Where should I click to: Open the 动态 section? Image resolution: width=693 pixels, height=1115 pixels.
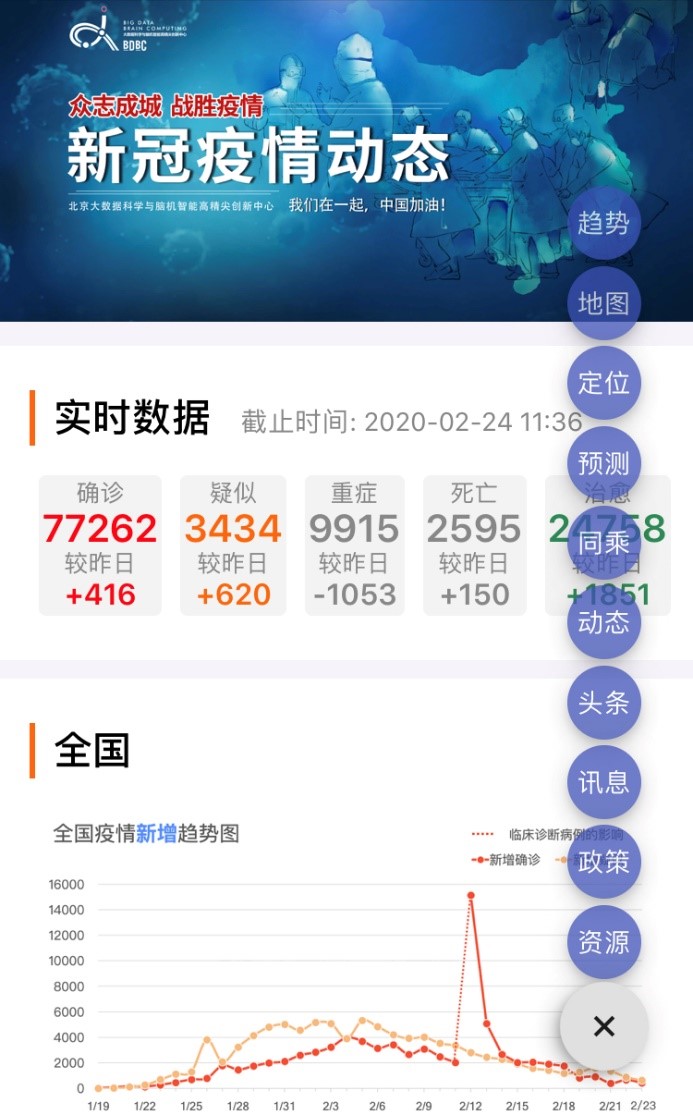(x=604, y=622)
